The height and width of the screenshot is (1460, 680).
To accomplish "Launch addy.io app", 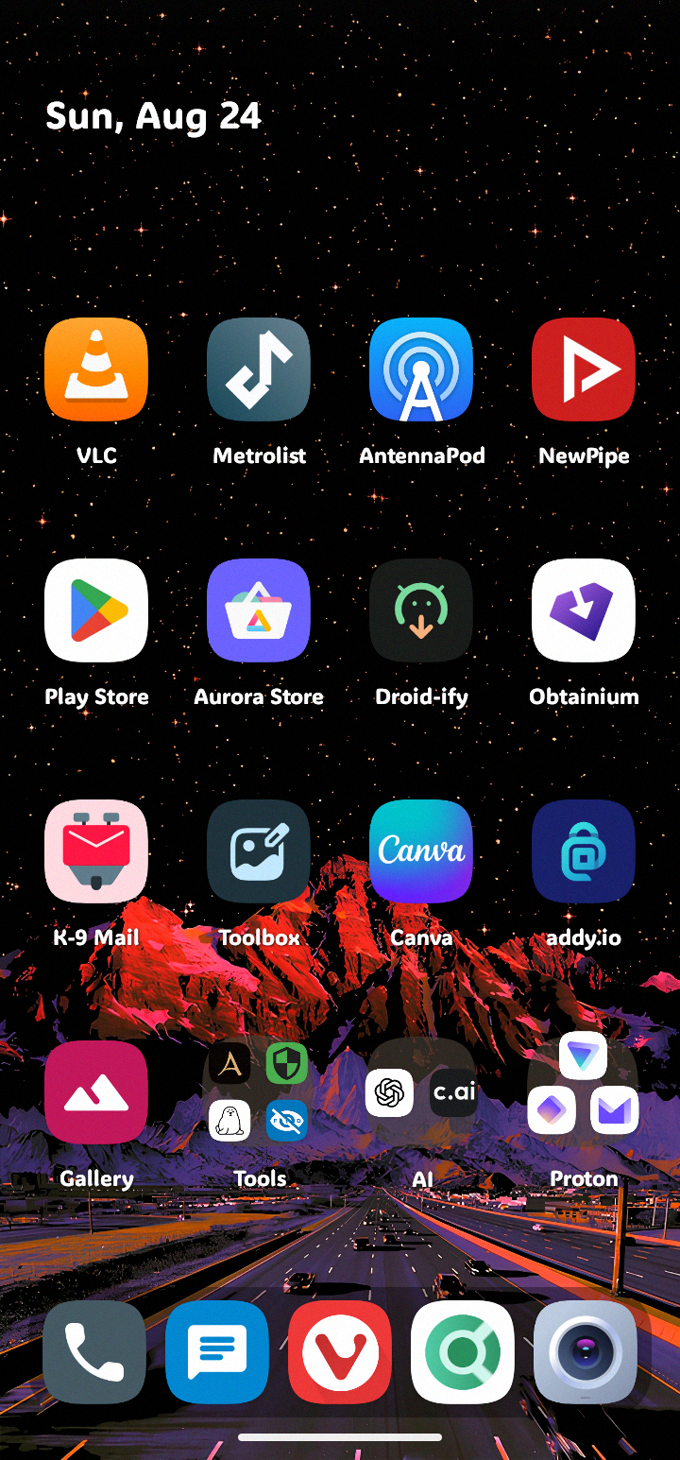I will pyautogui.click(x=583, y=852).
